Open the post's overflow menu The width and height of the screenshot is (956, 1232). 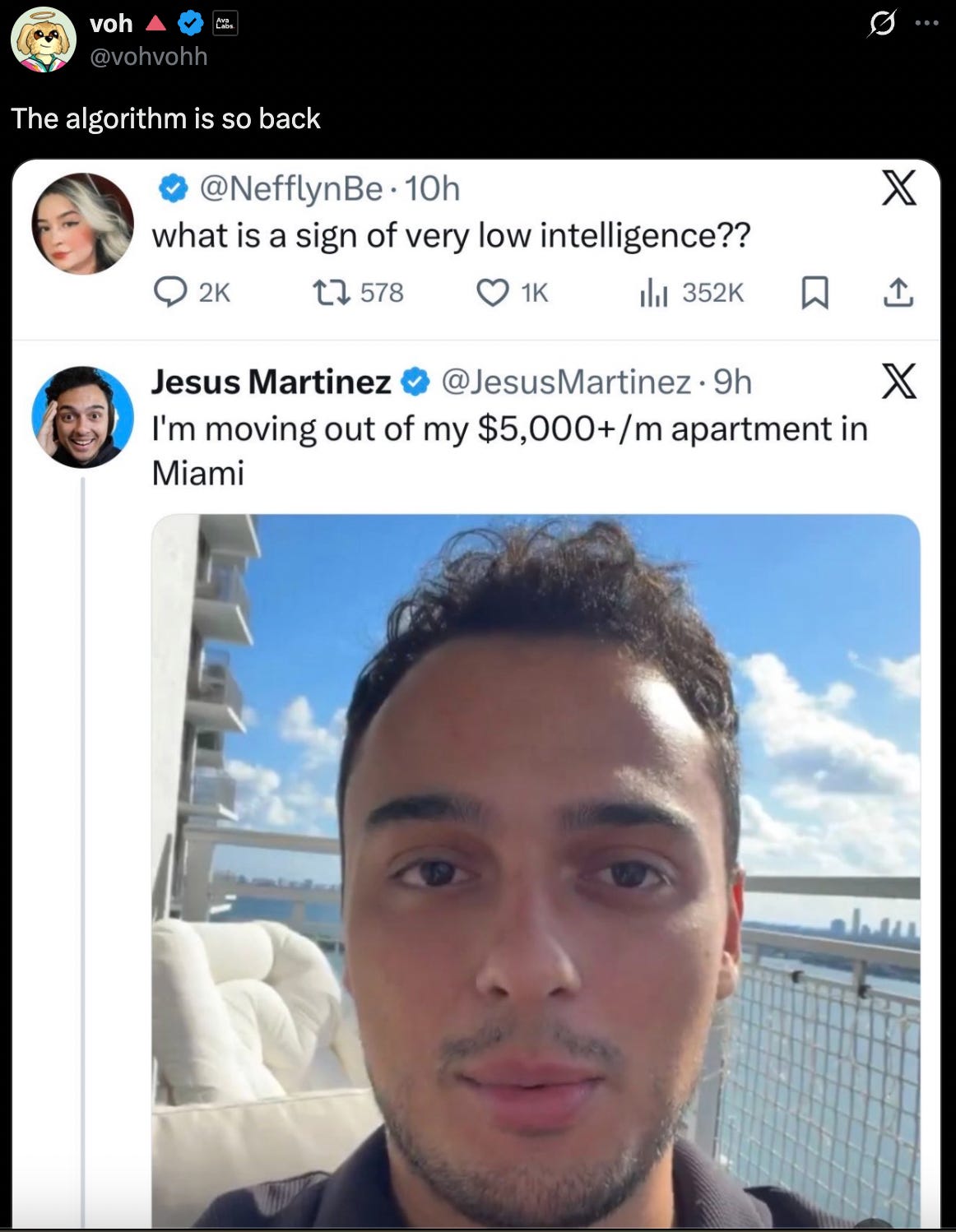click(x=926, y=23)
